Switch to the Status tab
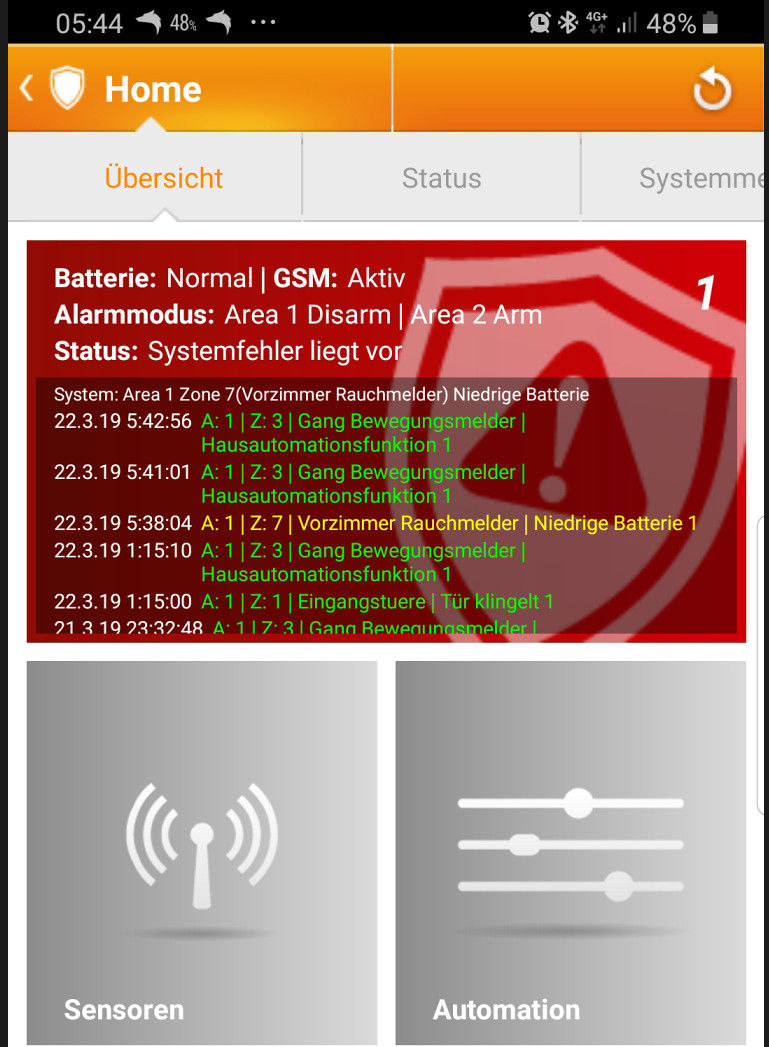The width and height of the screenshot is (769, 1047). coord(441,179)
